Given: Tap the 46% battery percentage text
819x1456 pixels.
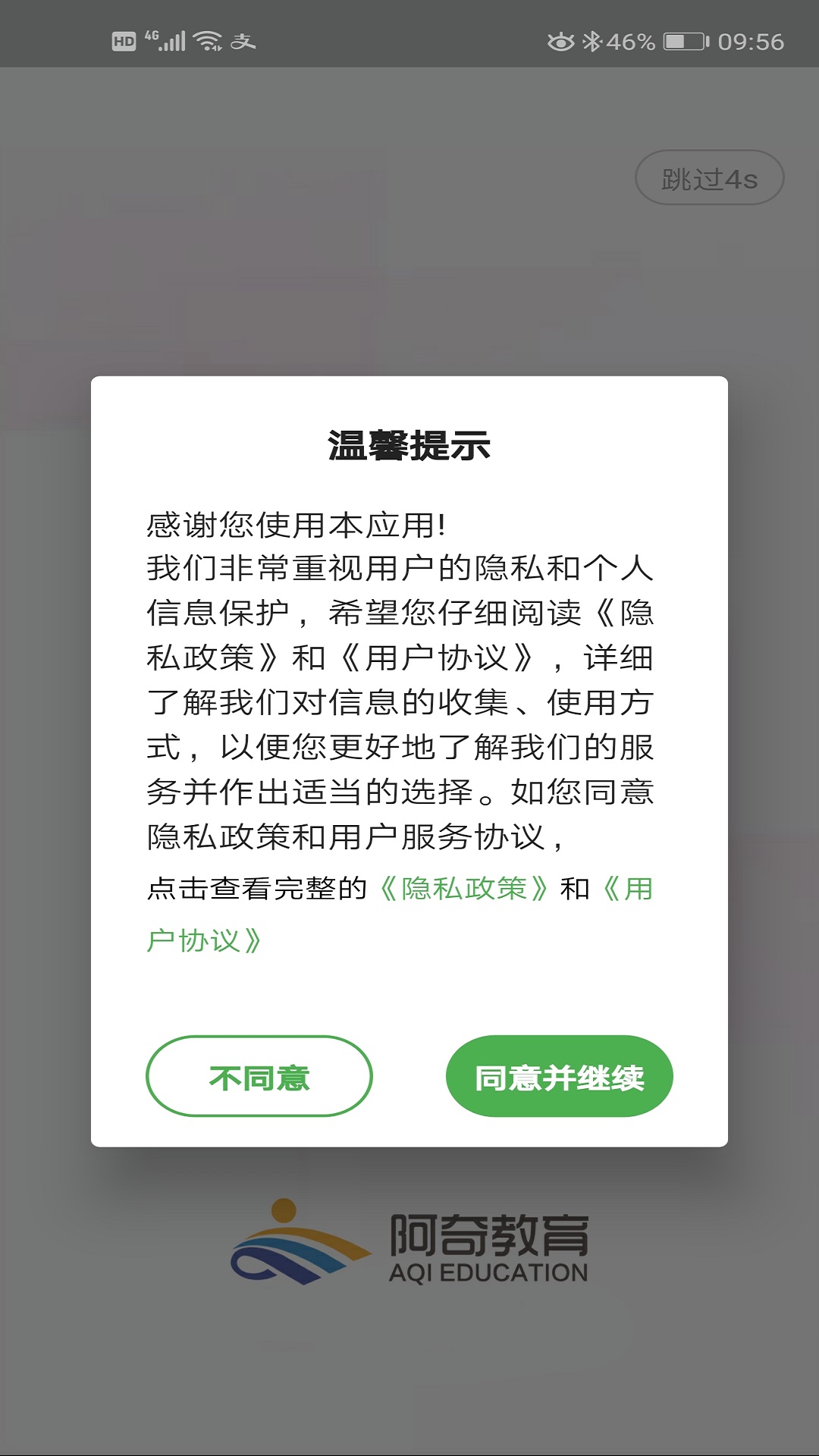Looking at the screenshot, I should (630, 42).
